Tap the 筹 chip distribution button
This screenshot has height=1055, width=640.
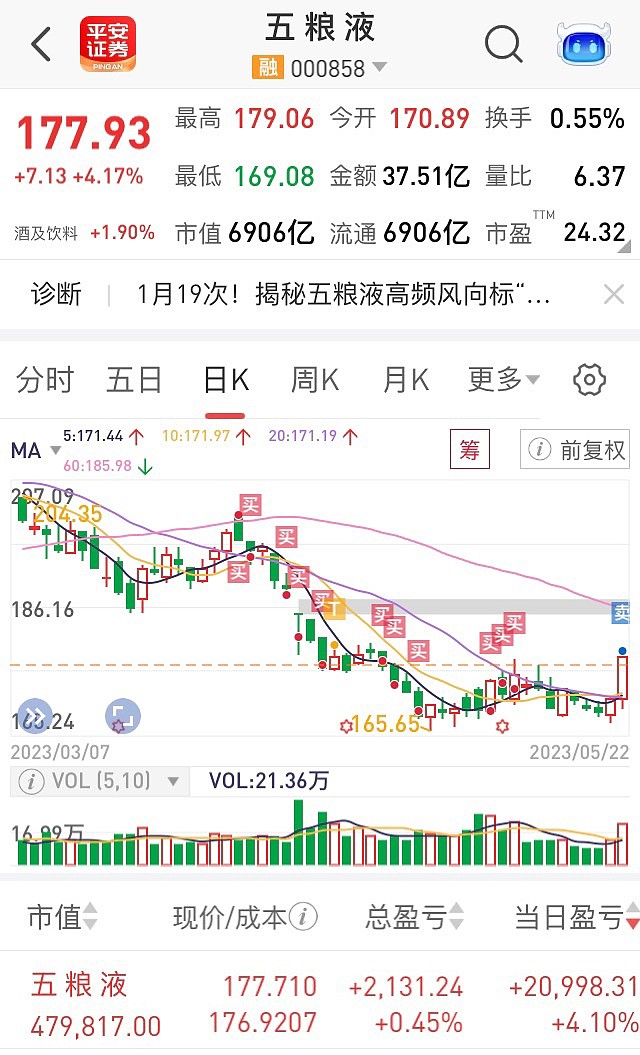[470, 449]
